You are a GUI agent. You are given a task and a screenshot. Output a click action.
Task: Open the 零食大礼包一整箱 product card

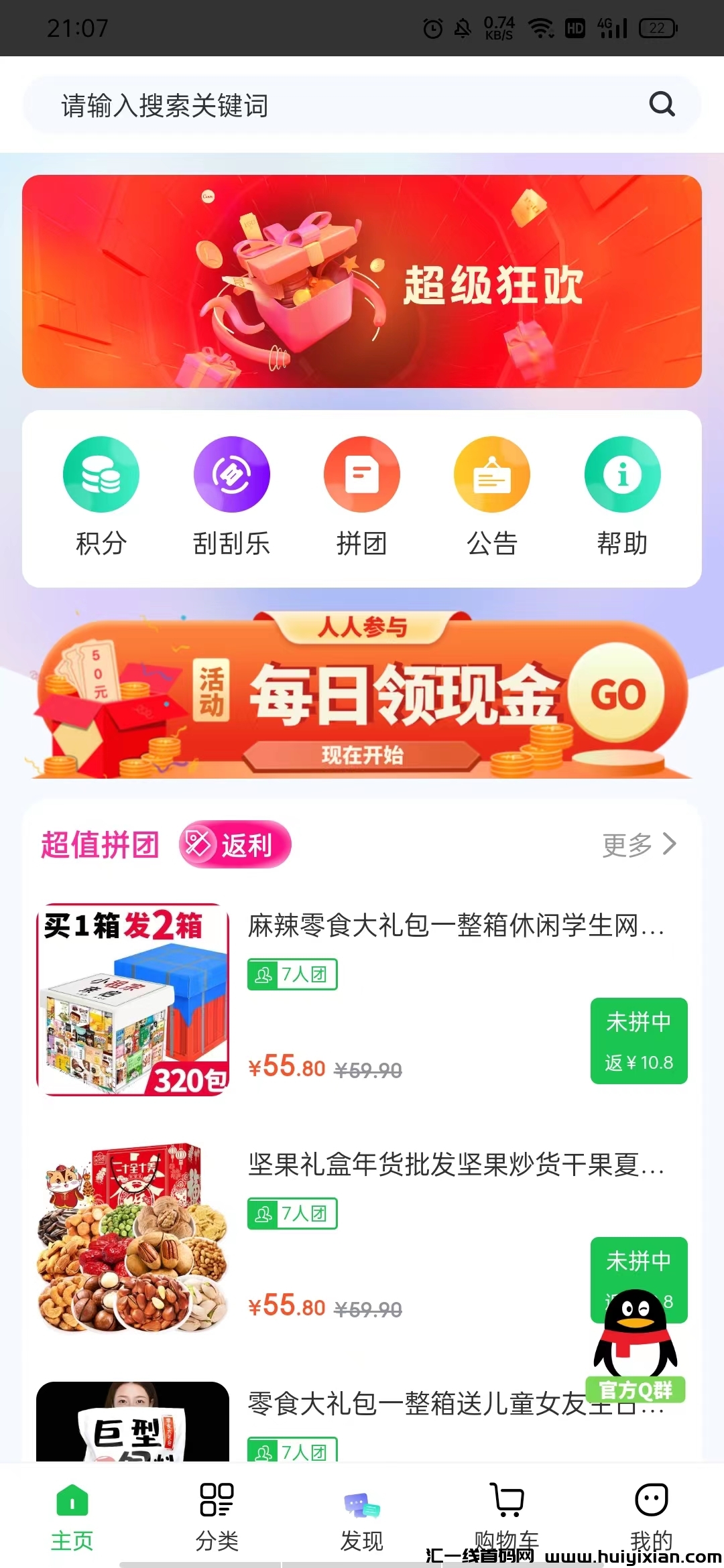coord(416,1404)
